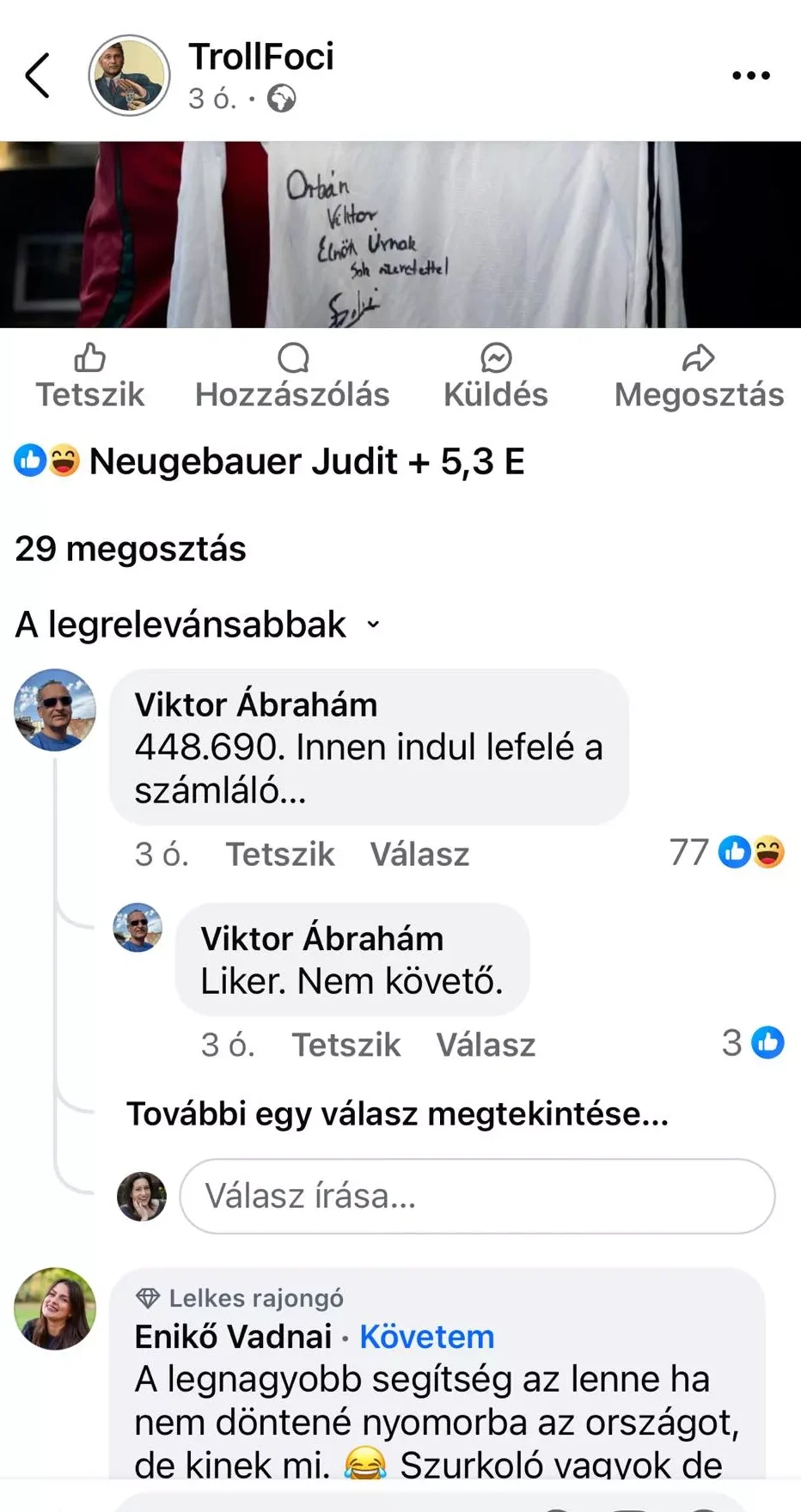This screenshot has height=1512, width=801.
Task: Open Enikő Vadnai's profile picture
Action: click(55, 1308)
